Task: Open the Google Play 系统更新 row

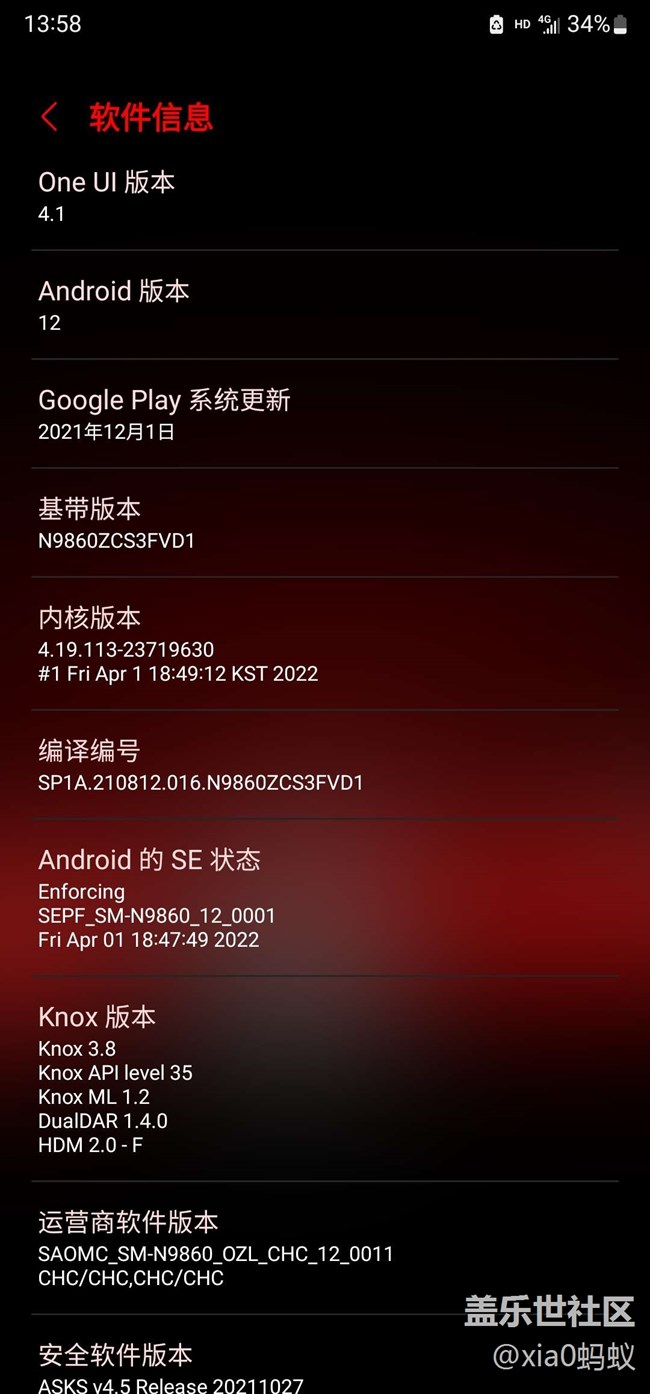Action: click(325, 414)
